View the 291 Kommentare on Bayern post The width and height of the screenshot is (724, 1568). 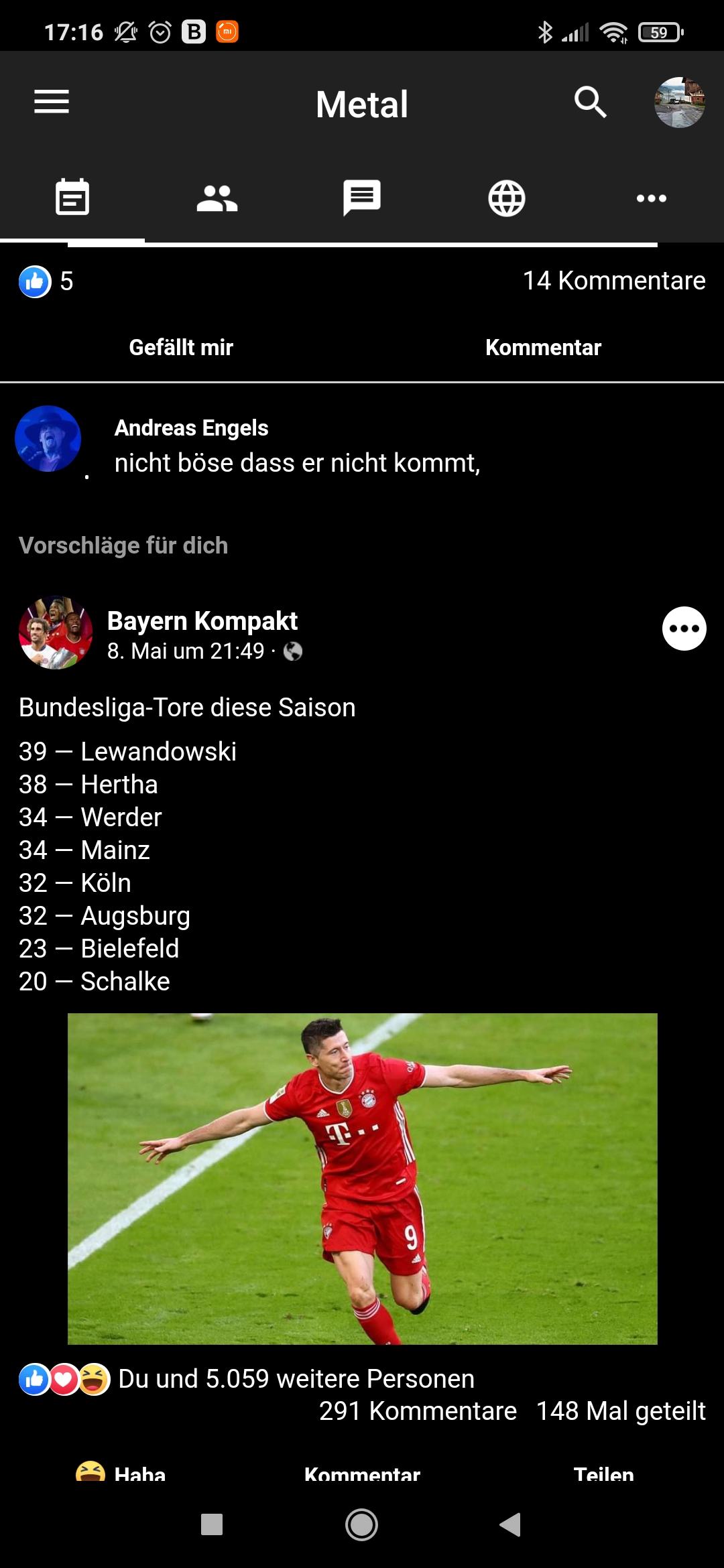[x=418, y=1411]
